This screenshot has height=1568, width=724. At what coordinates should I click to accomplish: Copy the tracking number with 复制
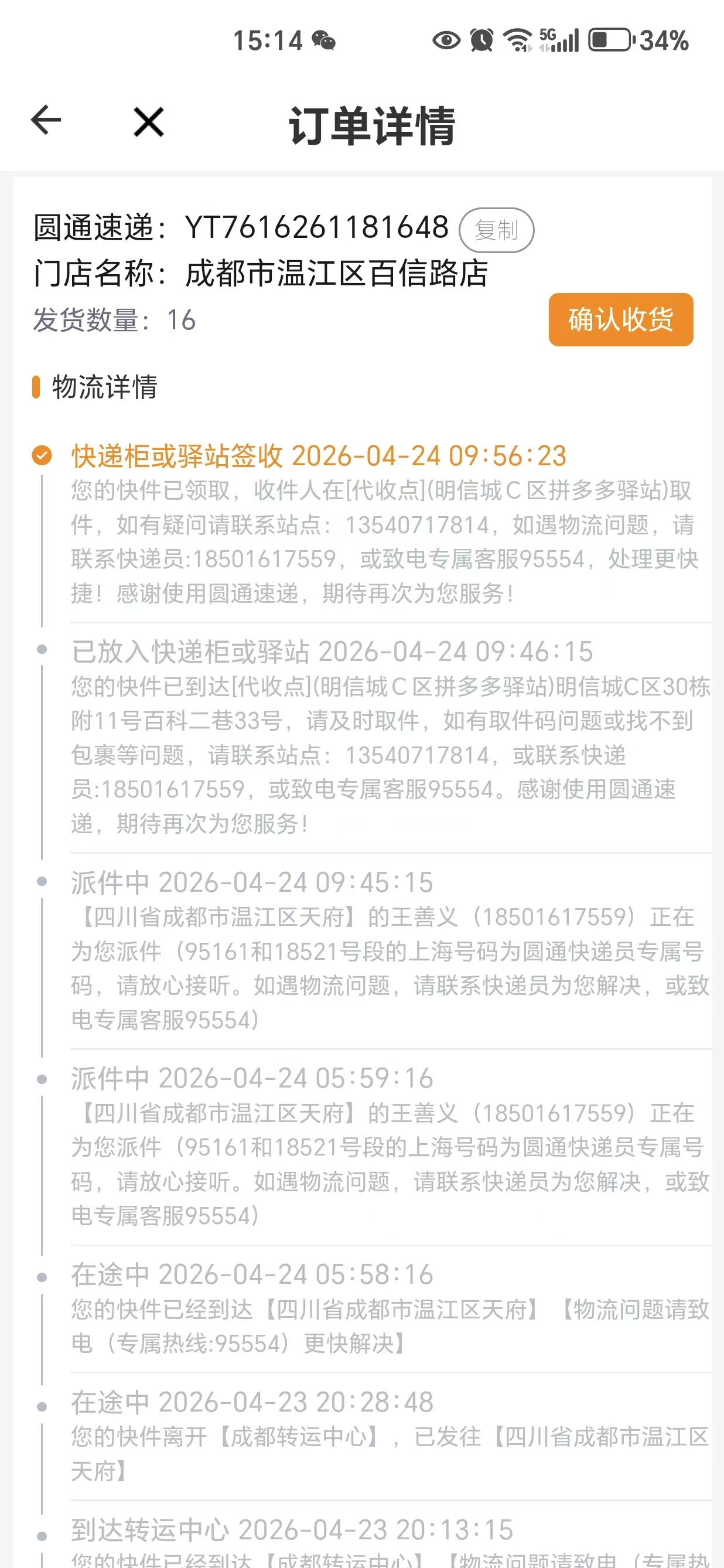point(497,230)
